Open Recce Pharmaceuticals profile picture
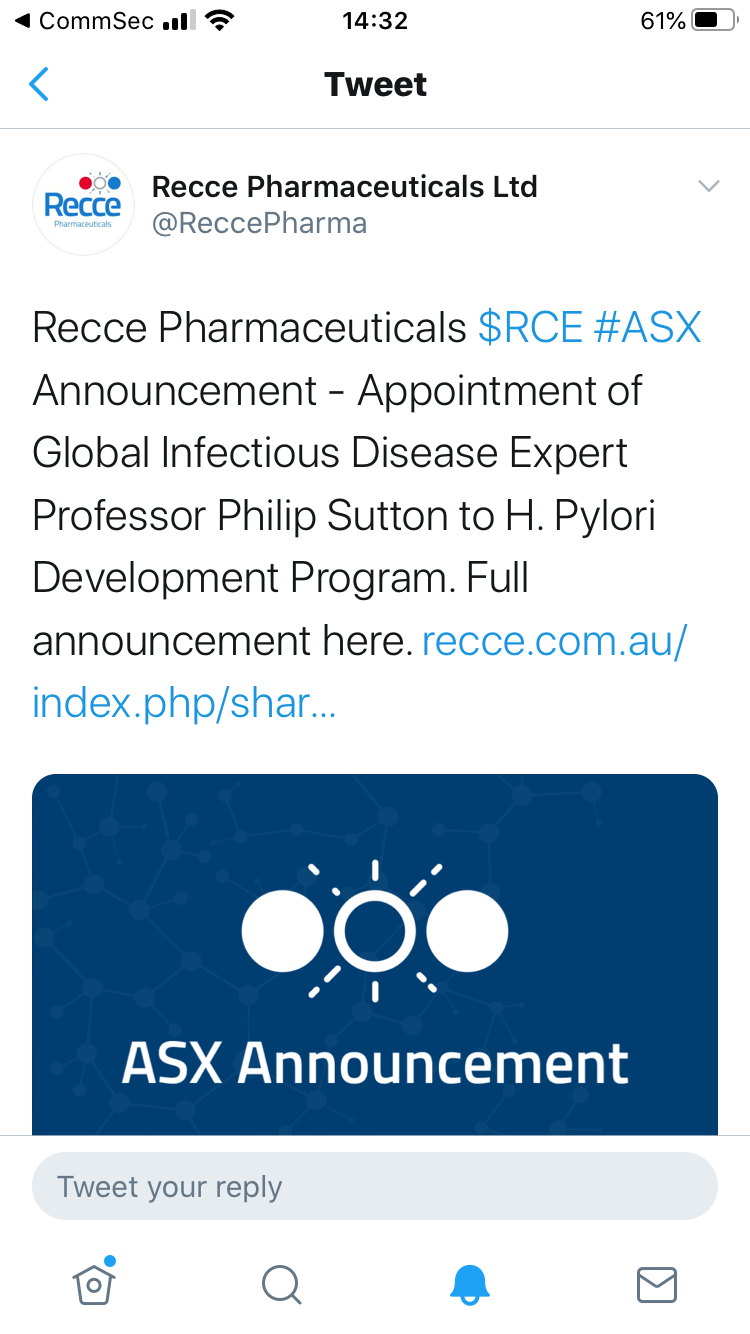Image resolution: width=750 pixels, height=1334 pixels. (x=84, y=205)
